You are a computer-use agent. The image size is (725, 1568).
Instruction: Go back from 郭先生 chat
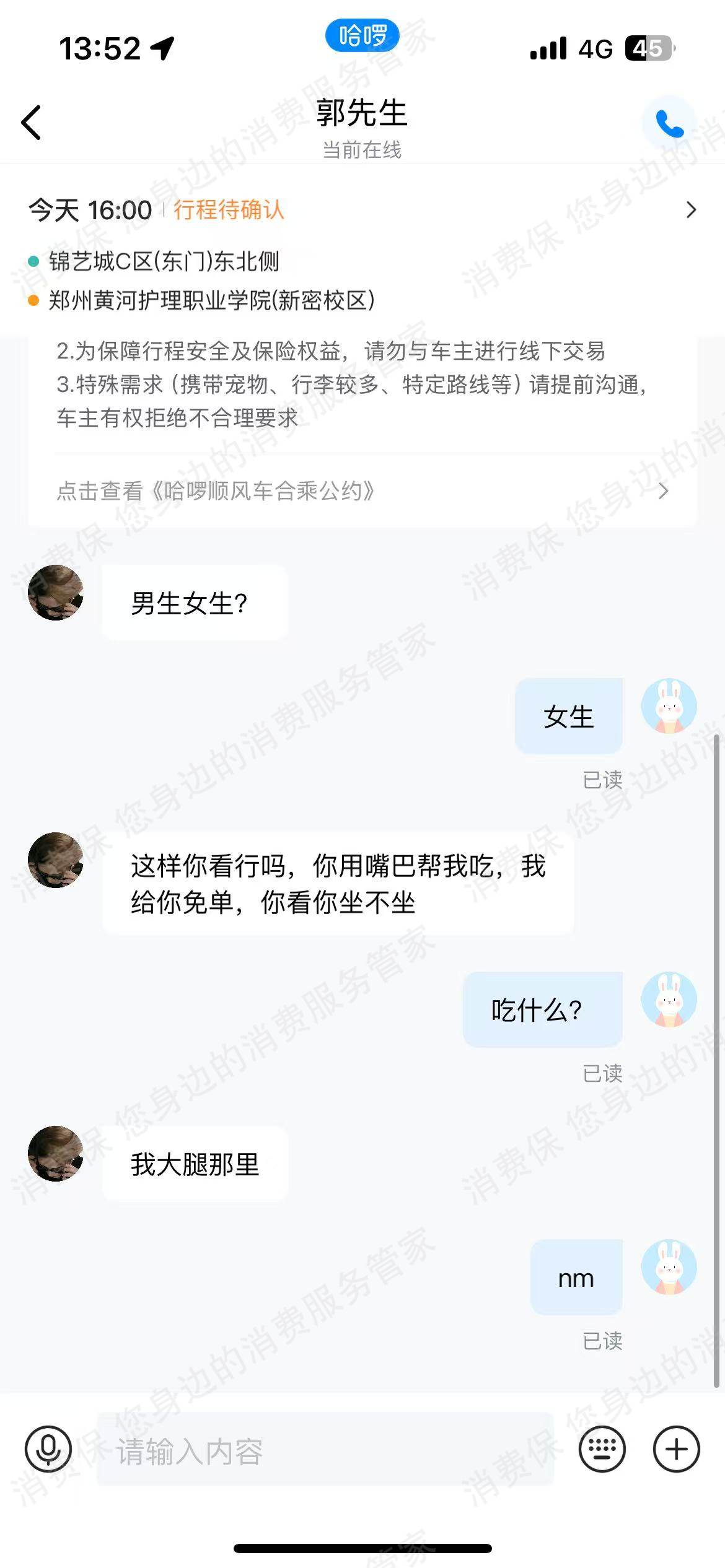31,122
